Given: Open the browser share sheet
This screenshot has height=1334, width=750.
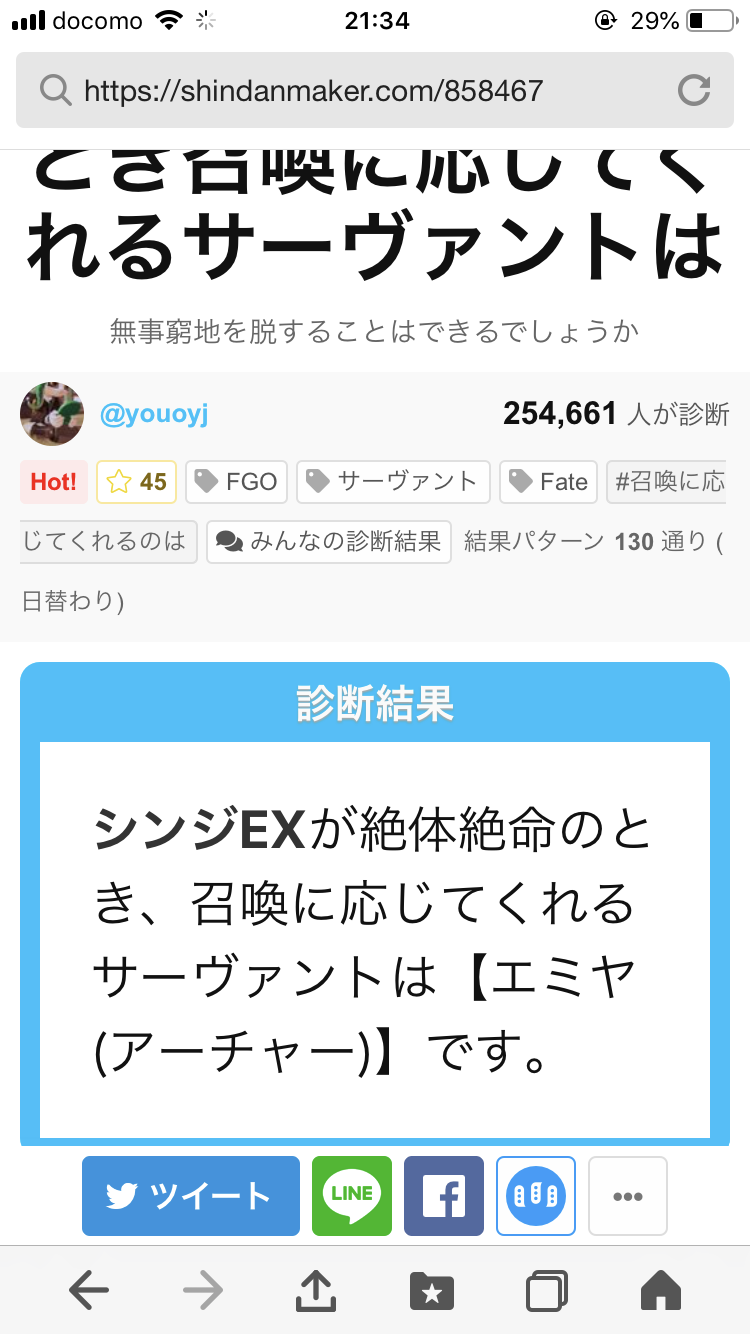Looking at the screenshot, I should pyautogui.click(x=317, y=1291).
